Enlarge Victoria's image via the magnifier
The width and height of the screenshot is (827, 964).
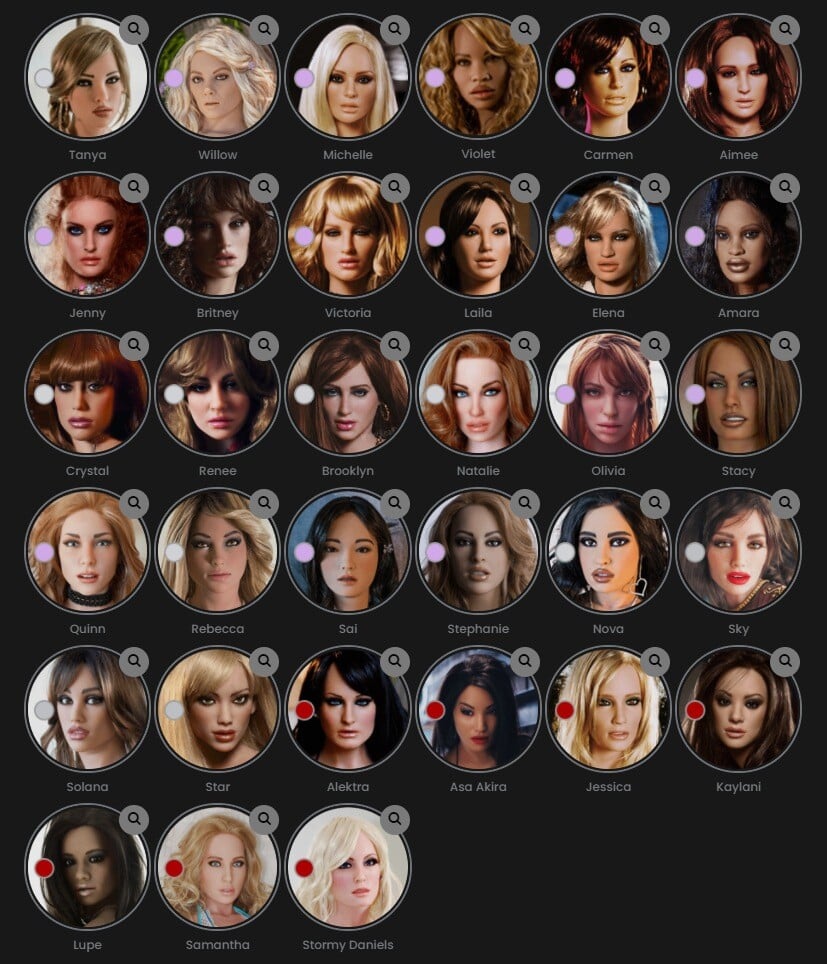(395, 187)
